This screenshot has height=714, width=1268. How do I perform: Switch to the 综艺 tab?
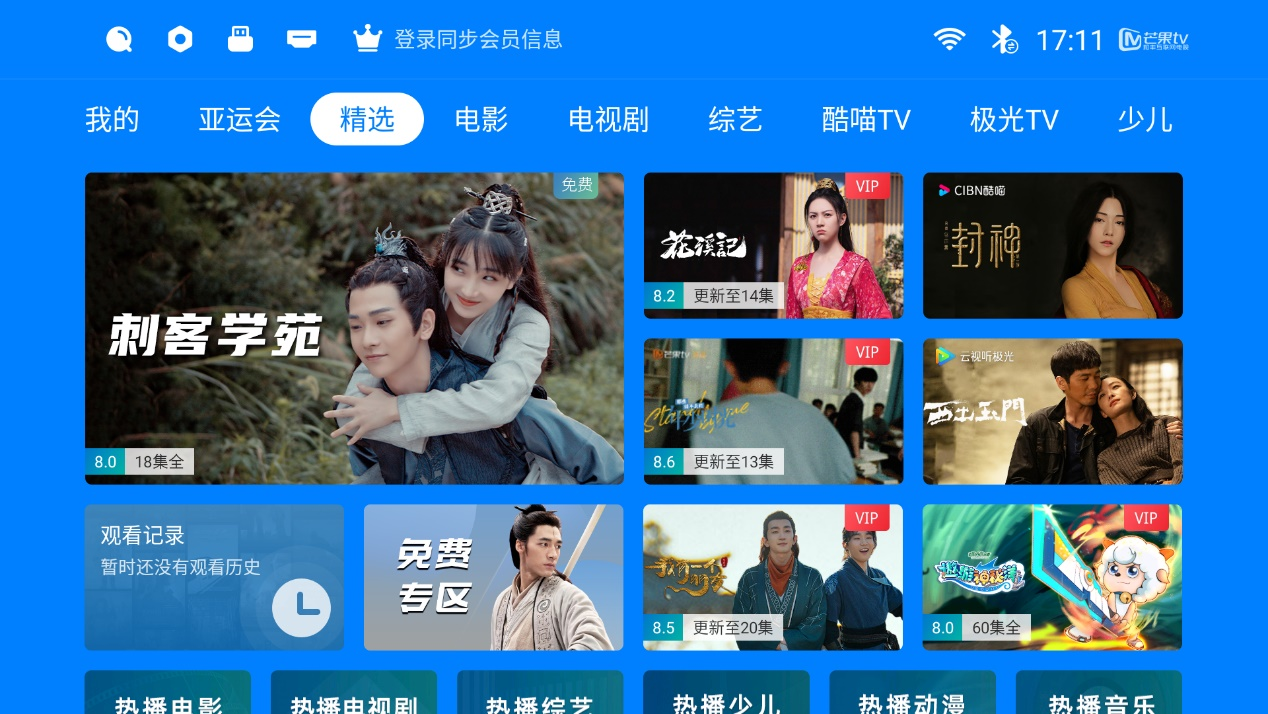(735, 120)
